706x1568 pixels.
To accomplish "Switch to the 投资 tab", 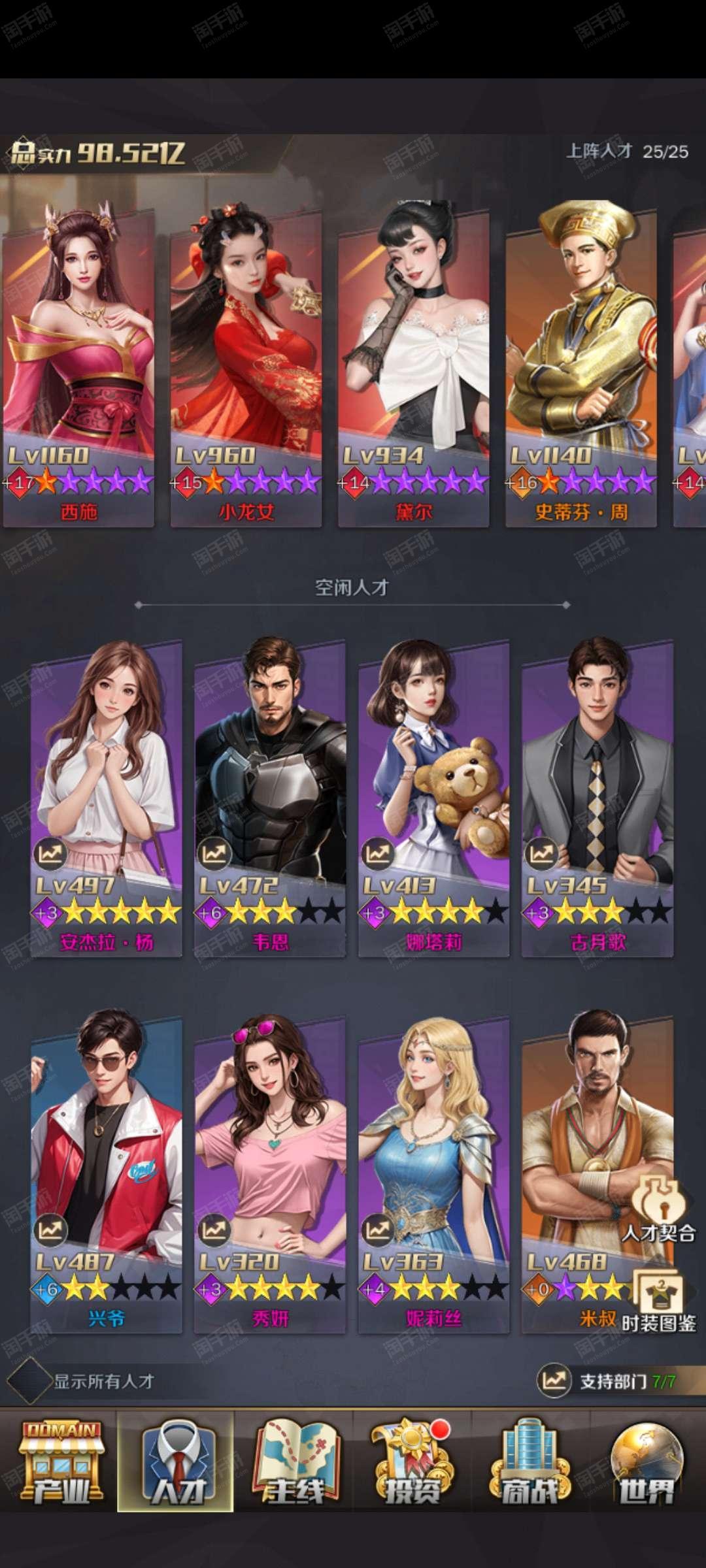I will pyautogui.click(x=412, y=1461).
